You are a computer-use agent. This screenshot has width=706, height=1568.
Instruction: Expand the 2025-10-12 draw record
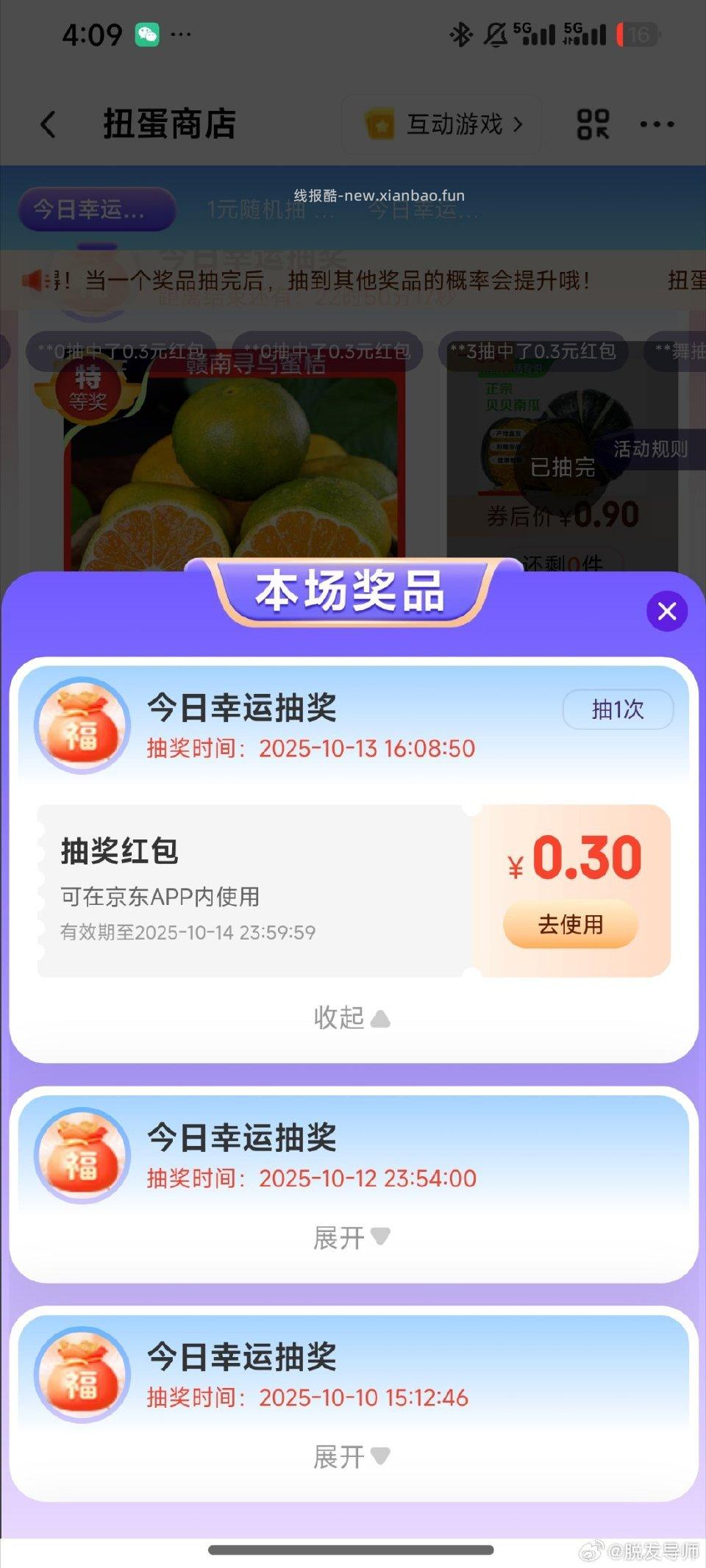click(x=352, y=1237)
